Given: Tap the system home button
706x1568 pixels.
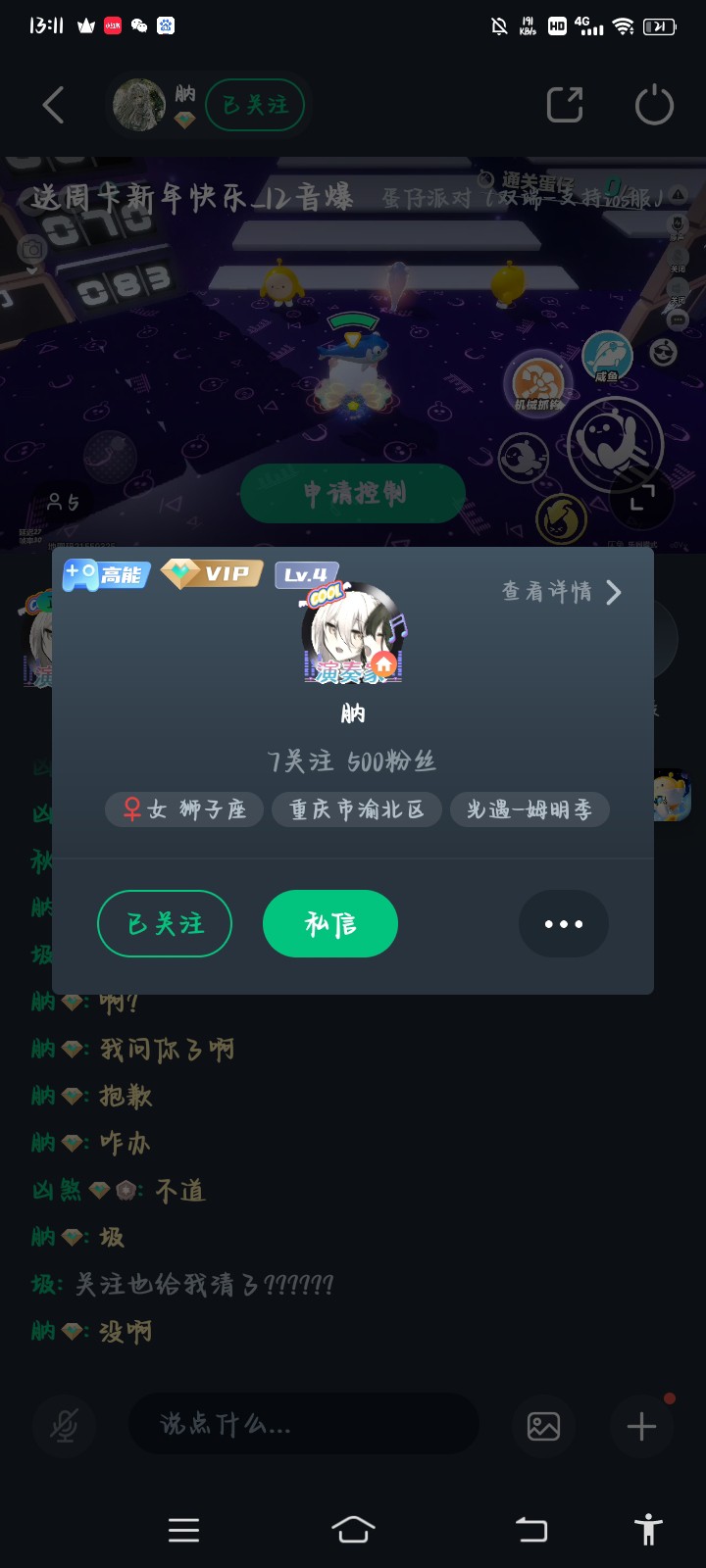Looking at the screenshot, I should point(353,1530).
